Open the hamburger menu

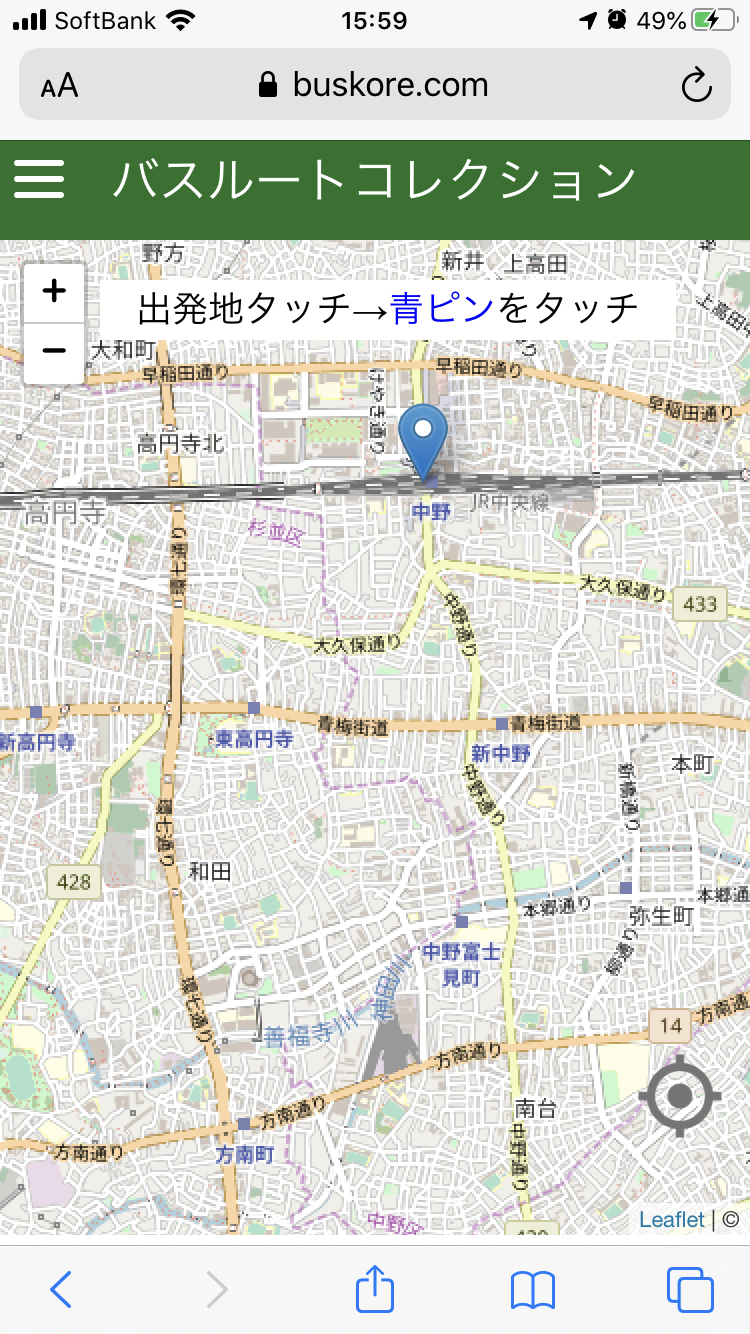point(39,180)
